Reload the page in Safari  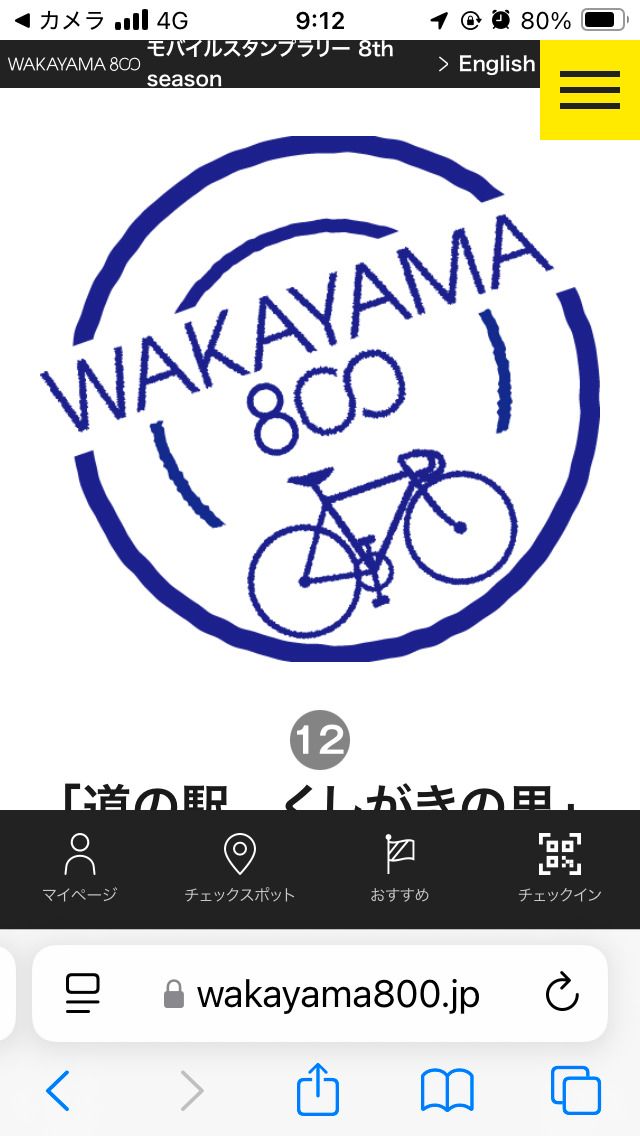click(x=562, y=994)
